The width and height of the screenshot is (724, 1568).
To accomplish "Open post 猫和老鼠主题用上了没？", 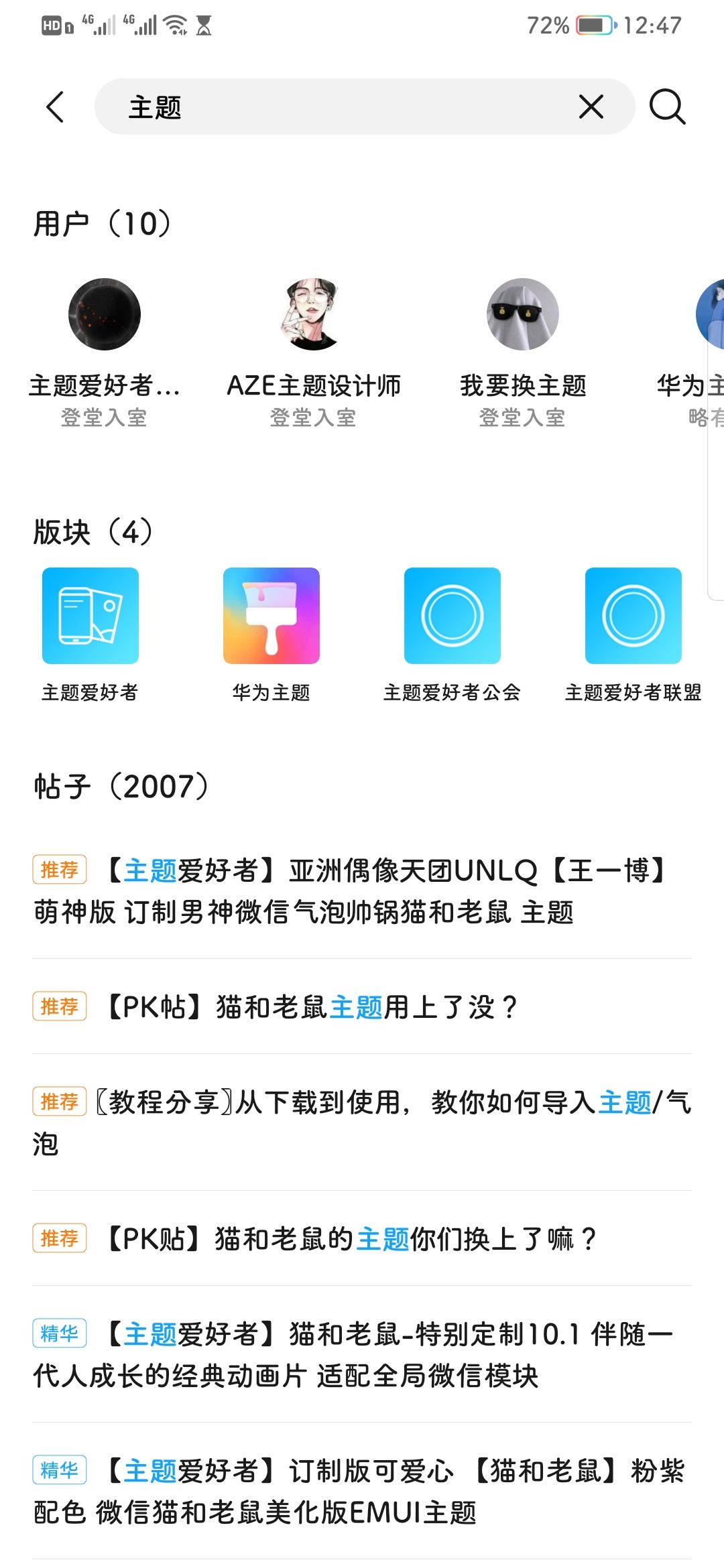I will (x=362, y=1006).
